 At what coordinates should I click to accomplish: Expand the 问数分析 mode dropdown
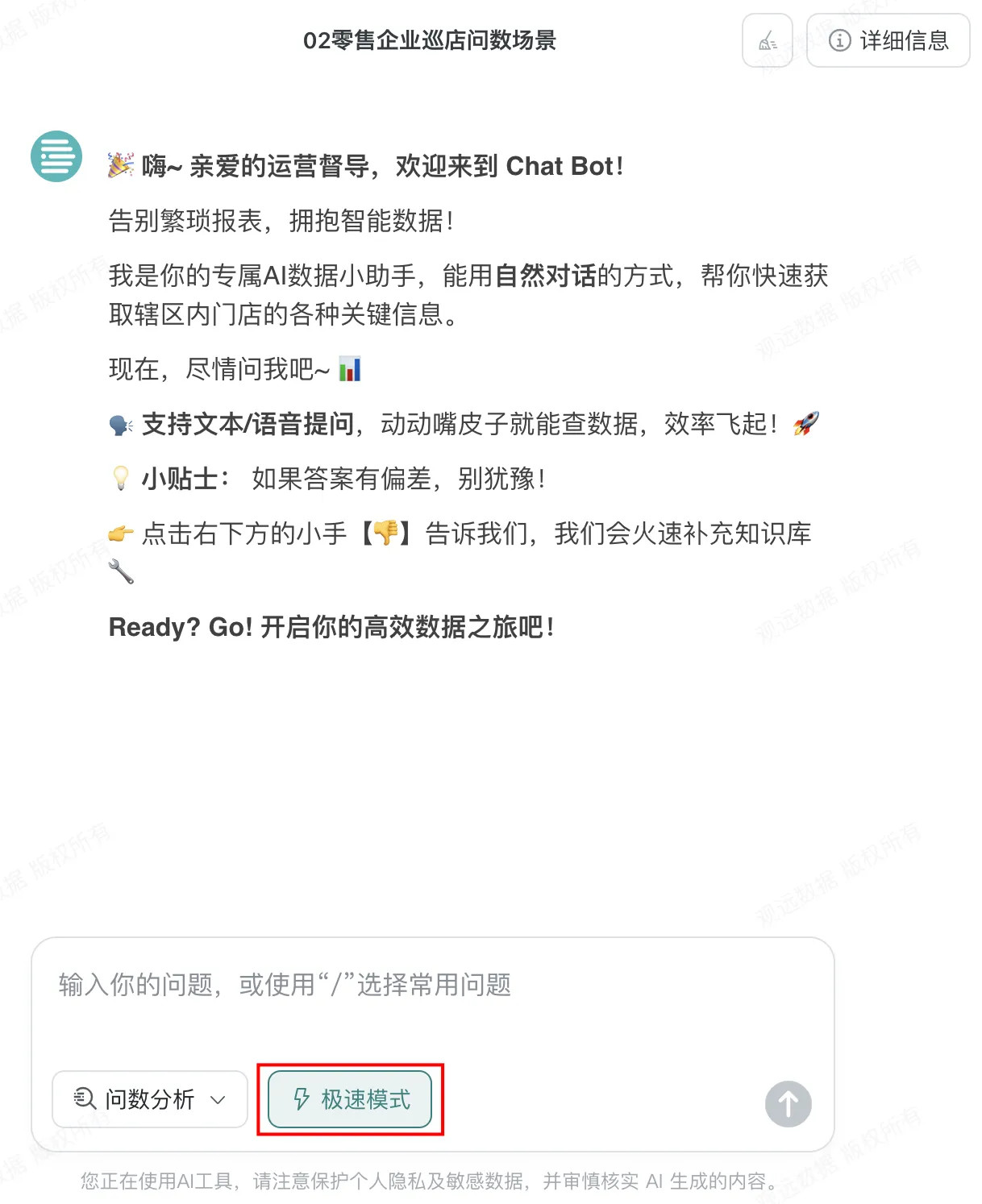pos(150,1098)
